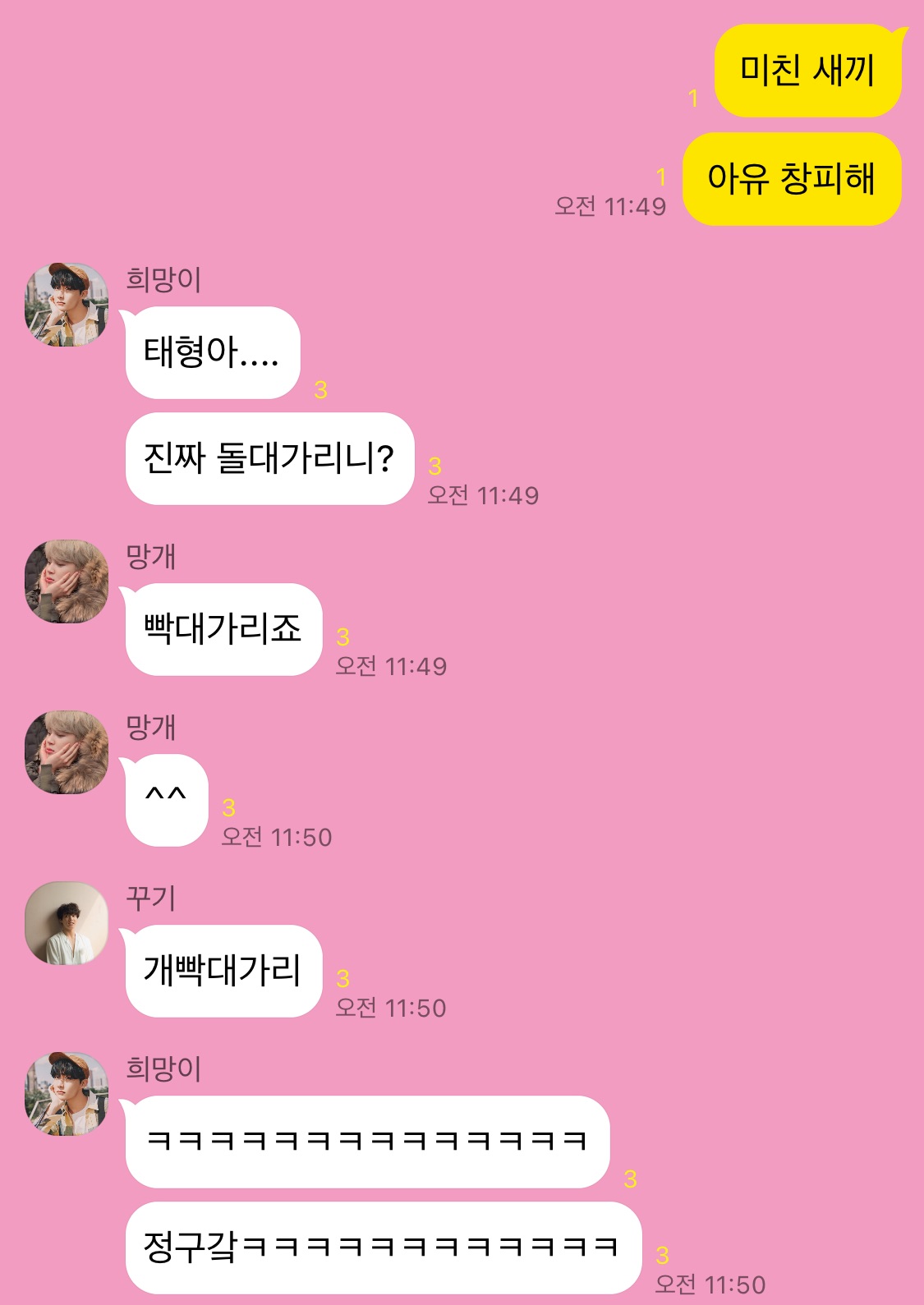Open 희망이's avatar beside the ㅋㅋㅋ message
Viewport: 924px width, 1305px height.
point(67,1094)
